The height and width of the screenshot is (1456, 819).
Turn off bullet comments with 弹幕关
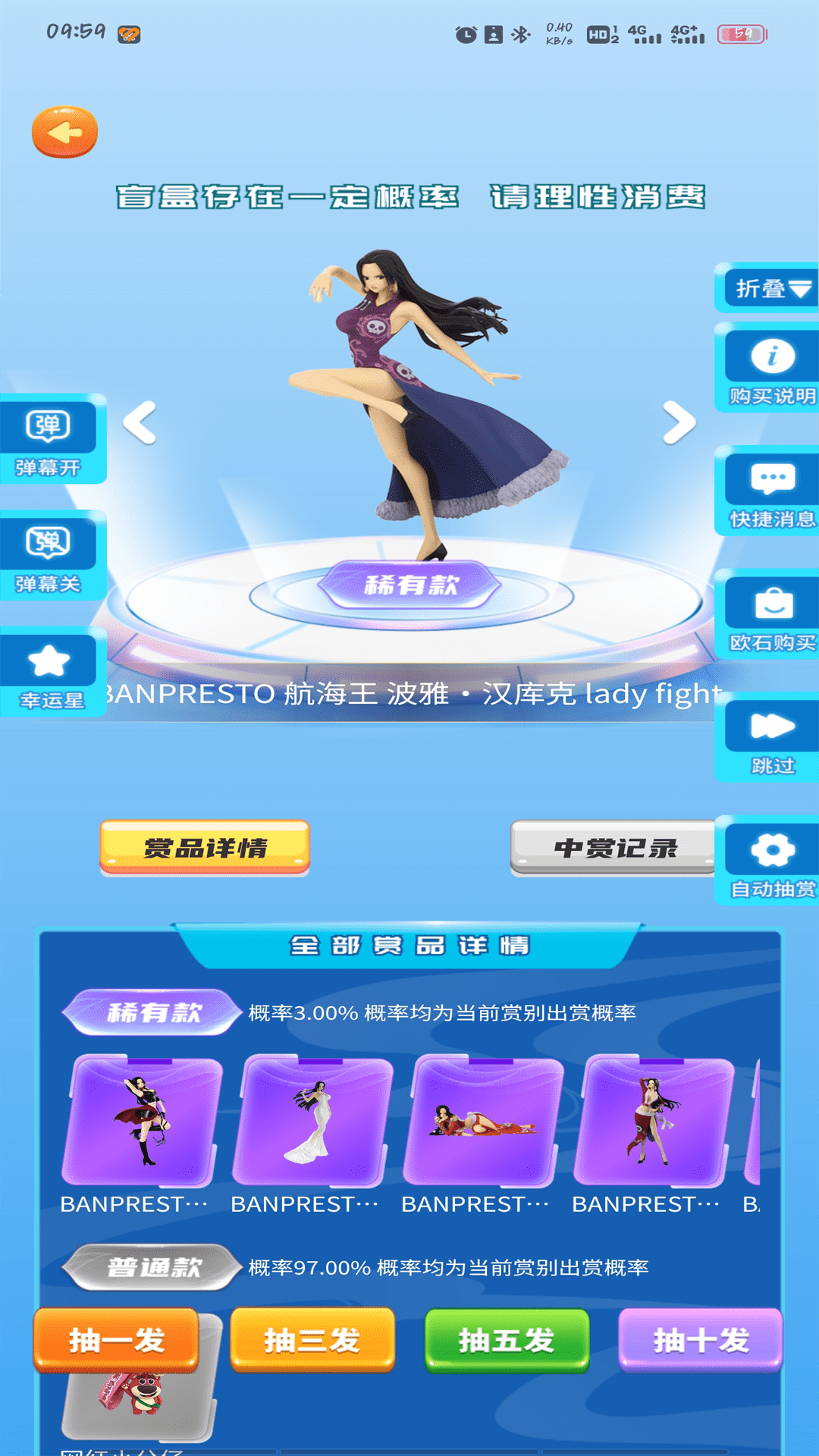49,556
